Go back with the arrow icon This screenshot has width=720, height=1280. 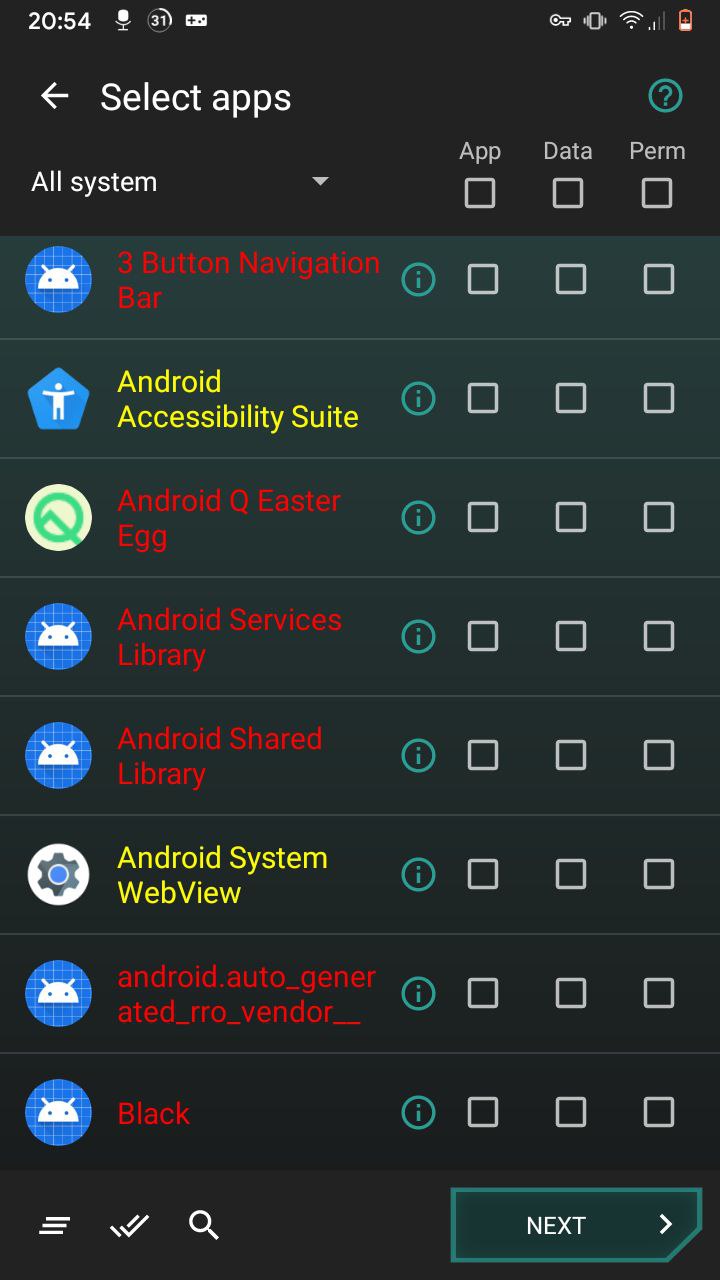(x=55, y=96)
